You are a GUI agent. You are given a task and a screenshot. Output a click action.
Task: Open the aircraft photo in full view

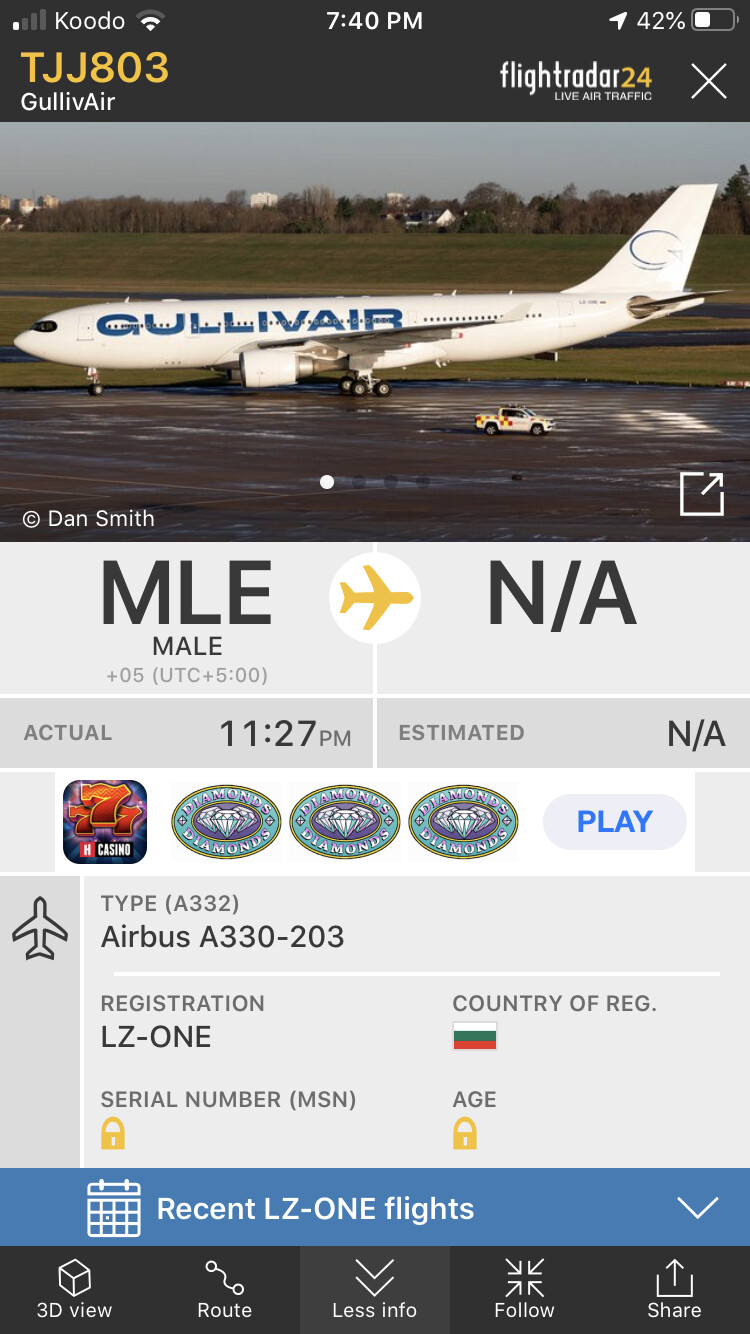pos(701,494)
